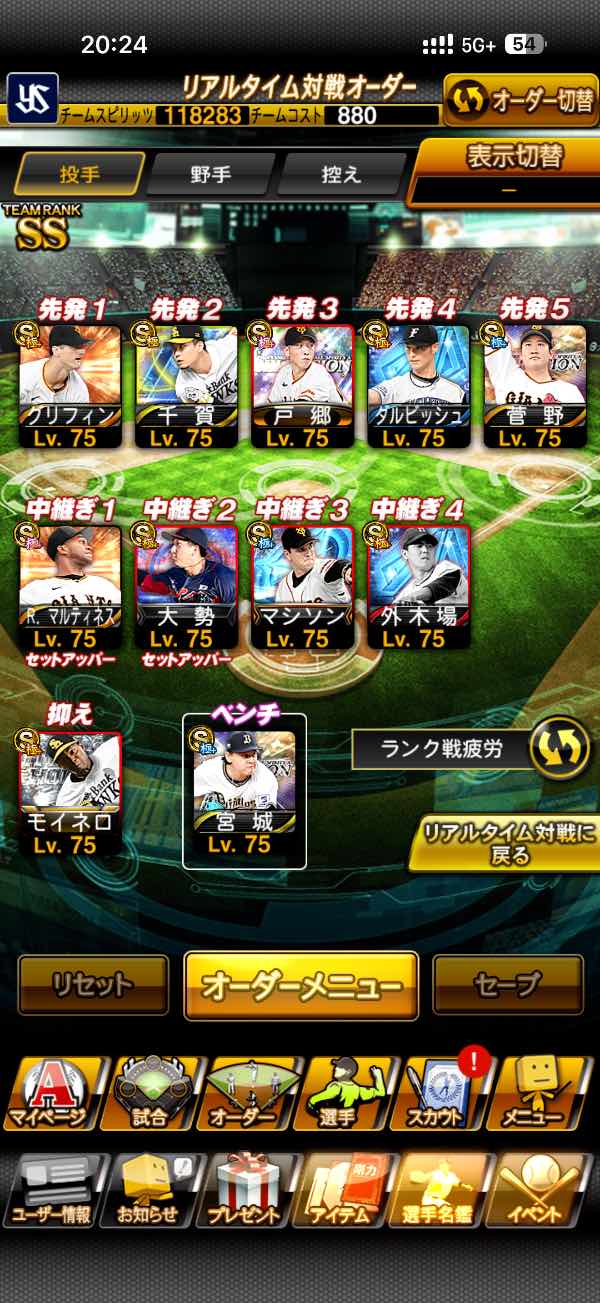Return via リアルタイム対戦に戻る button
Image resolution: width=600 pixels, height=1303 pixels.
tap(505, 843)
